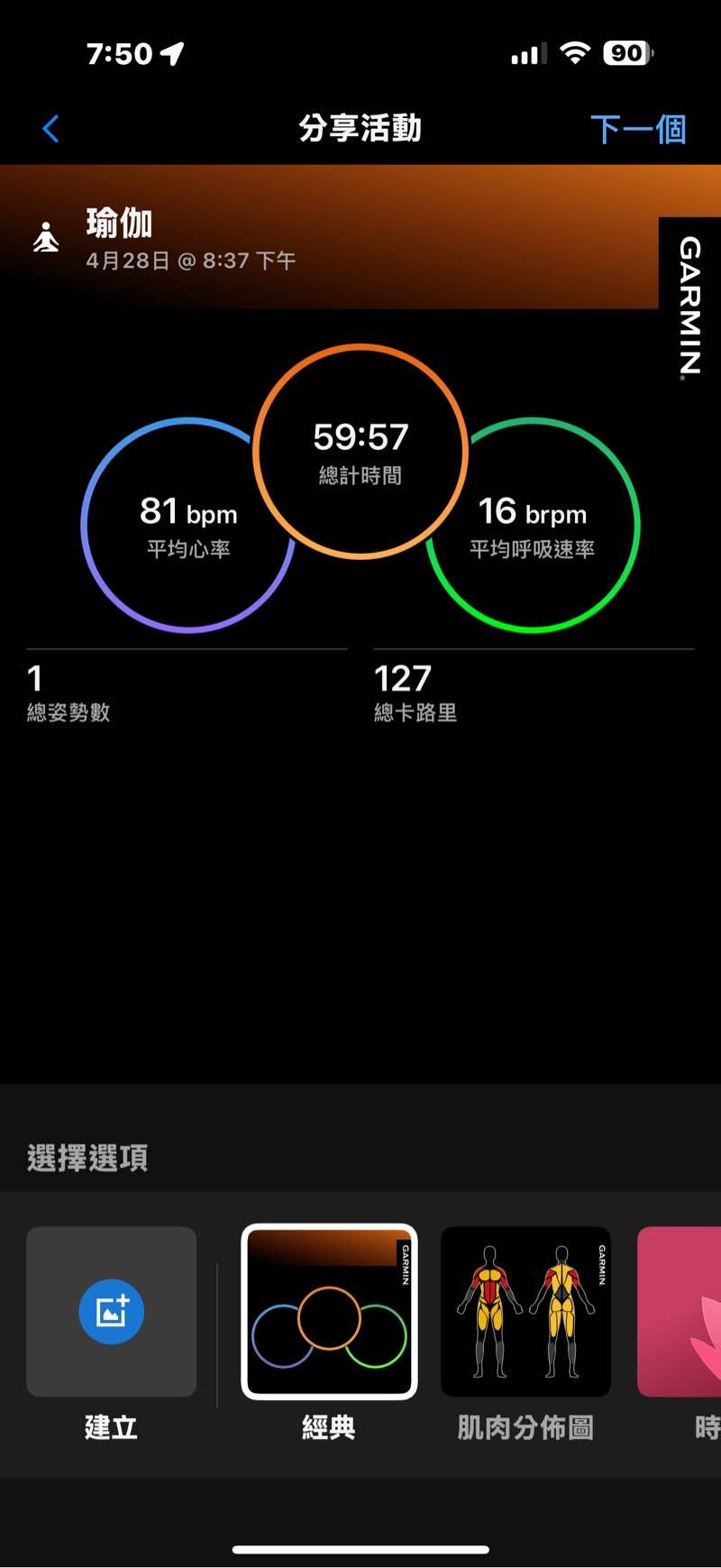Screen dimensions: 721x1568
Task: Select the 經典 template
Action: pyautogui.click(x=329, y=1312)
